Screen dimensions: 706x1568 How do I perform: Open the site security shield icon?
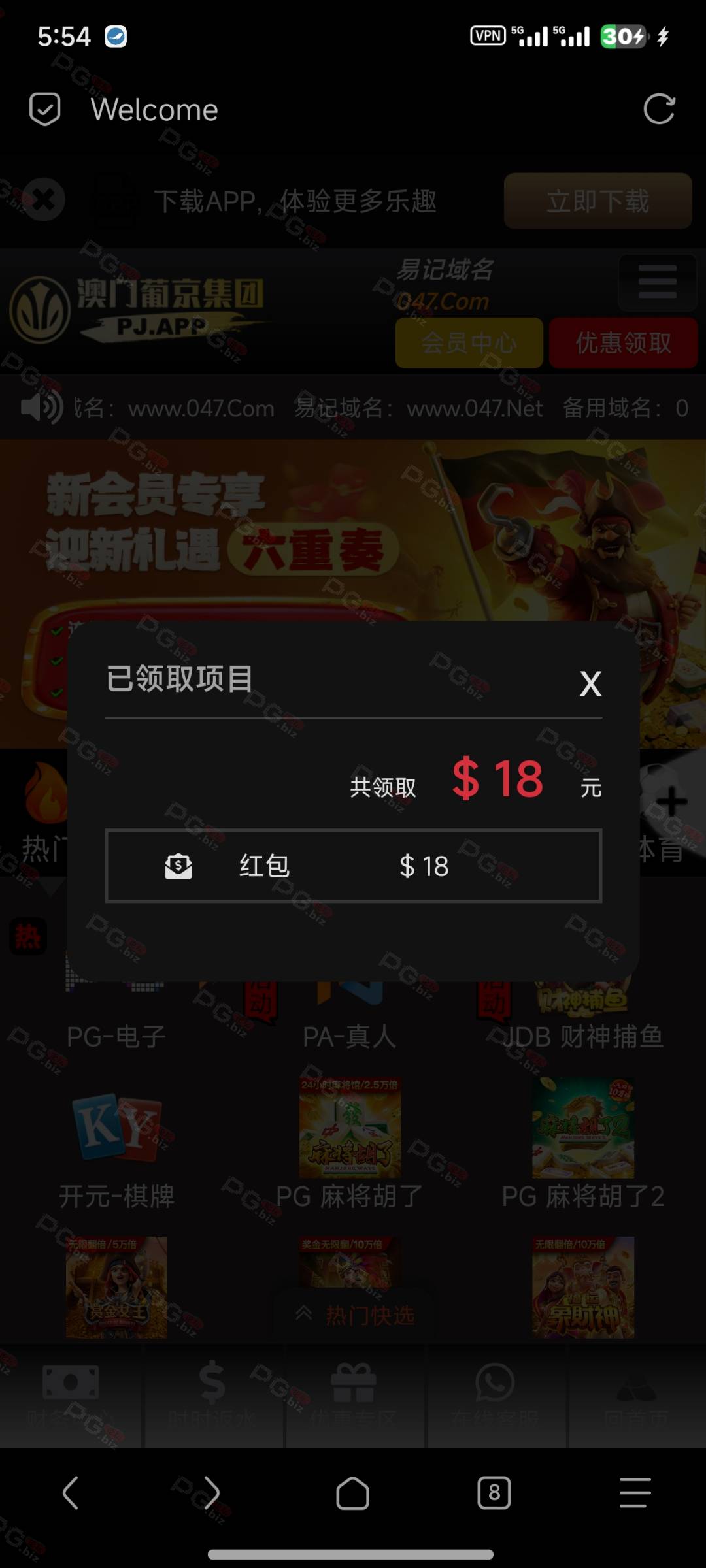pyautogui.click(x=45, y=109)
